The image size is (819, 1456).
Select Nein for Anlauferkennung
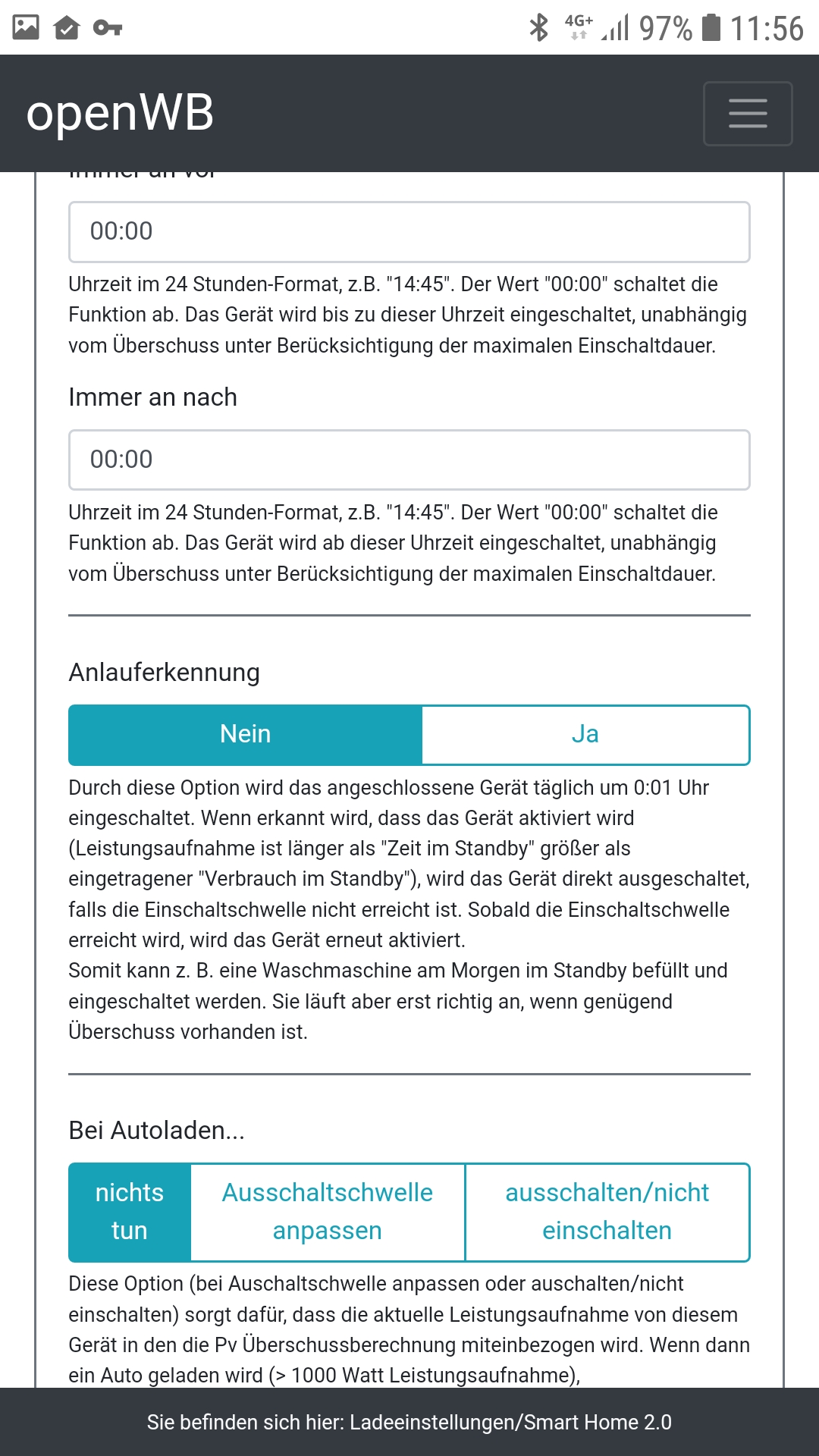click(245, 734)
